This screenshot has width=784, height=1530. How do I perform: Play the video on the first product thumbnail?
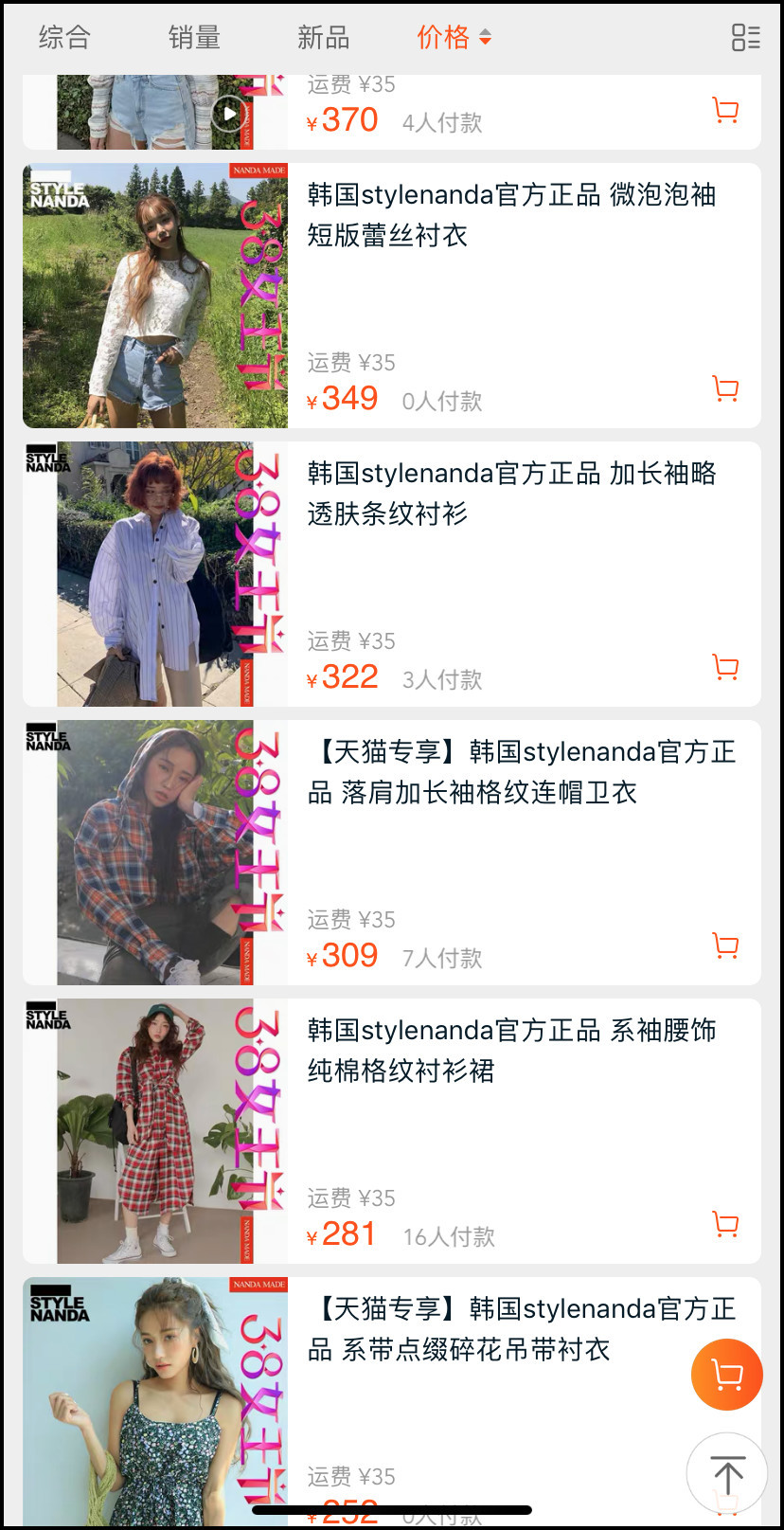(228, 112)
